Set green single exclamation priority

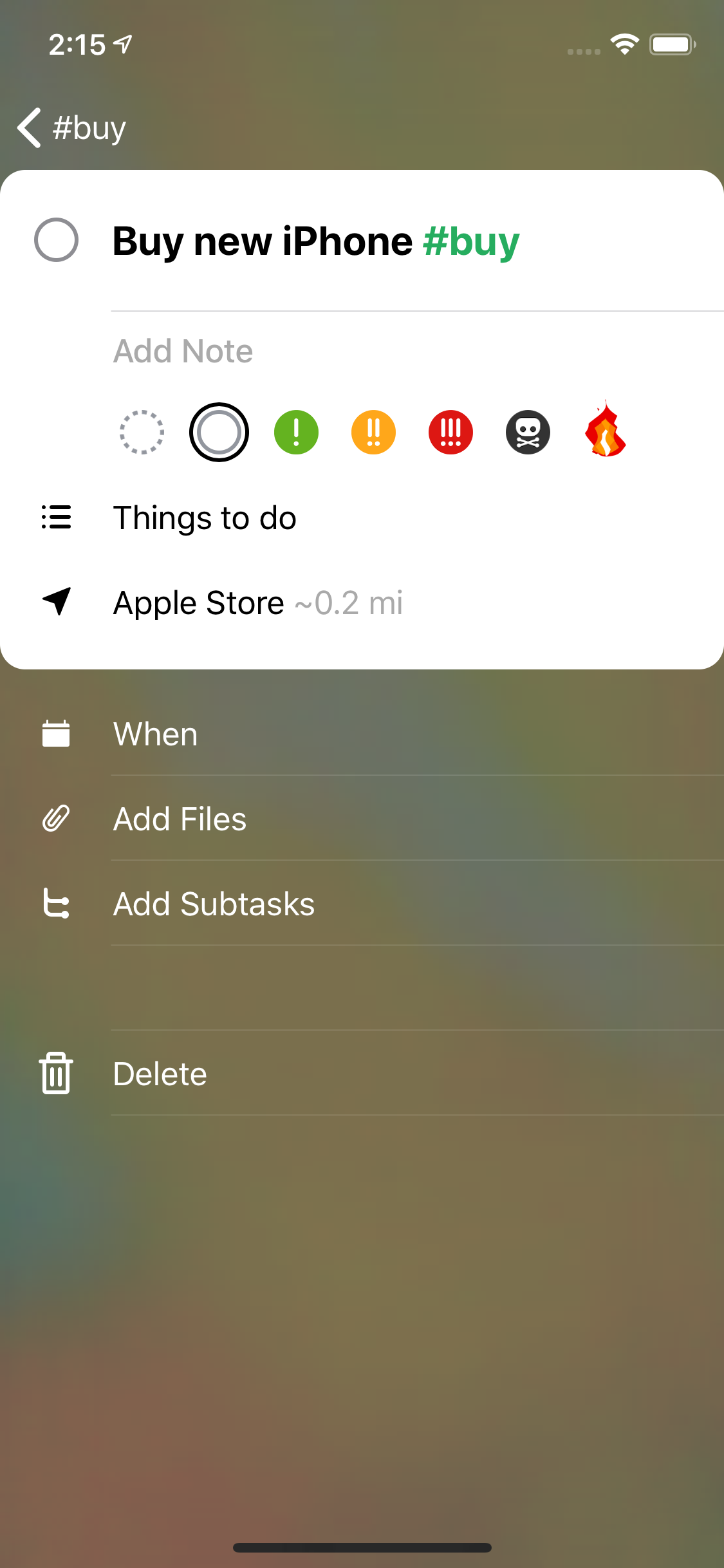[x=296, y=432]
